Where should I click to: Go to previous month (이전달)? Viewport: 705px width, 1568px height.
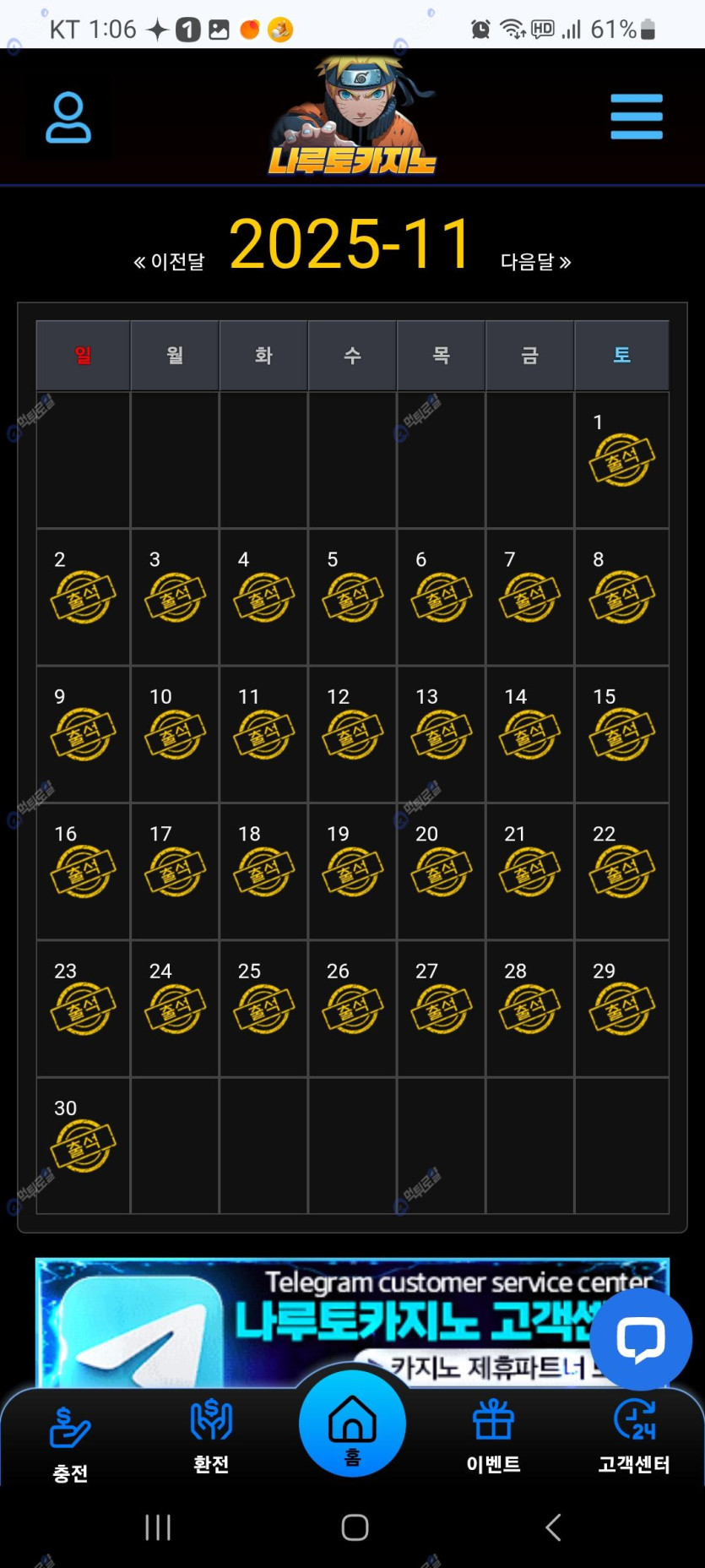pos(170,262)
